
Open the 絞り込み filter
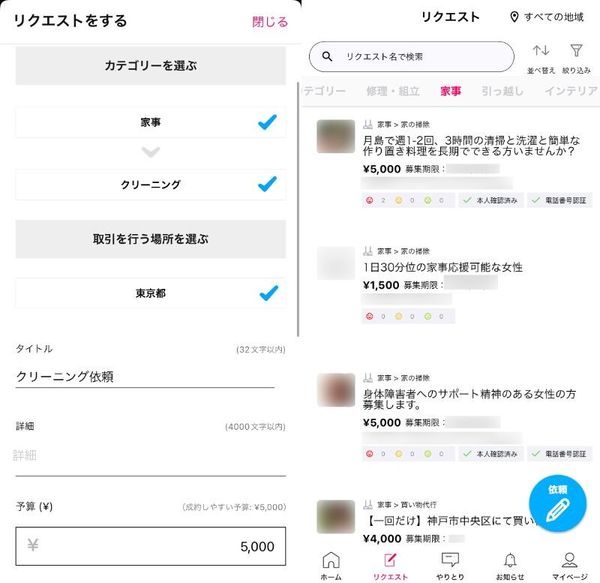(x=576, y=59)
